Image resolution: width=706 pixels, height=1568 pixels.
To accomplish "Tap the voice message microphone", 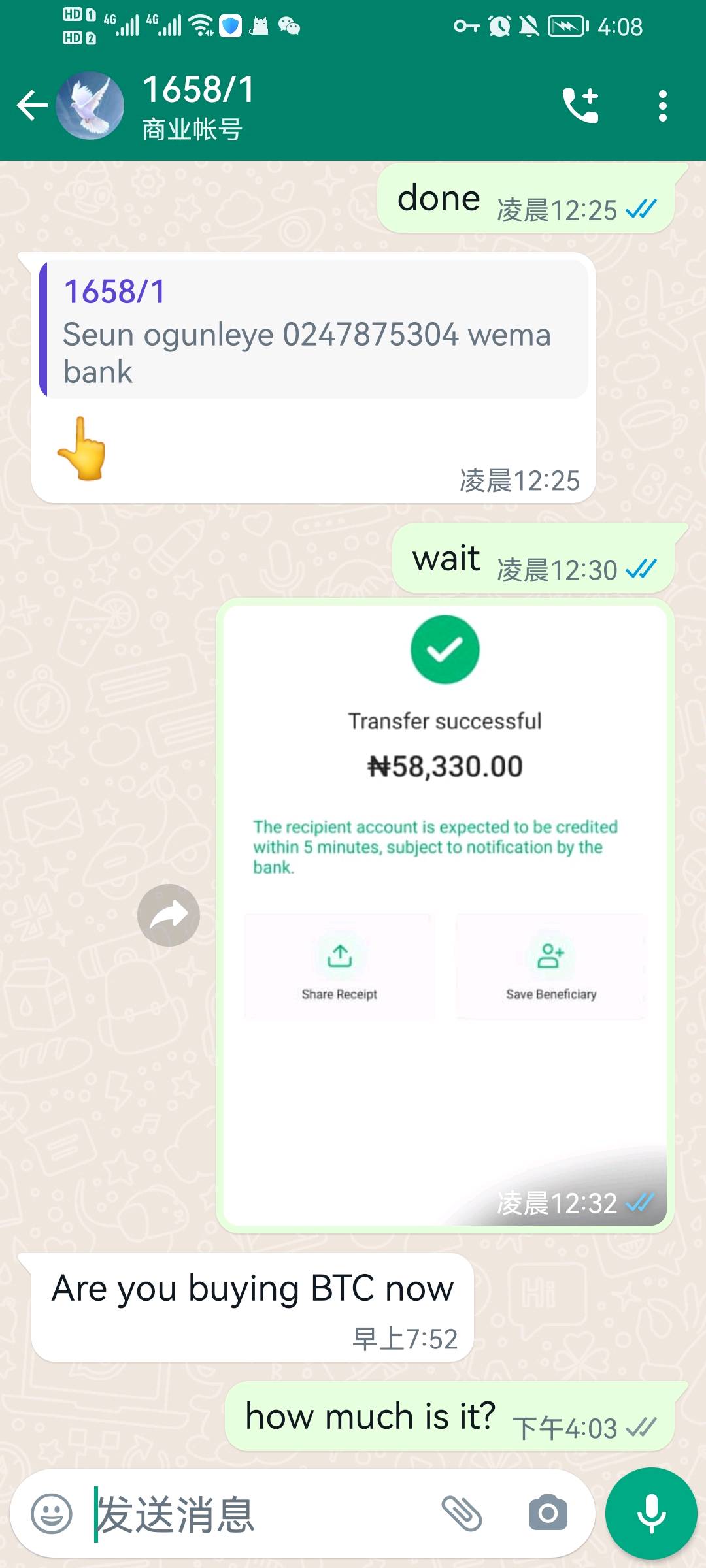I will (651, 1513).
